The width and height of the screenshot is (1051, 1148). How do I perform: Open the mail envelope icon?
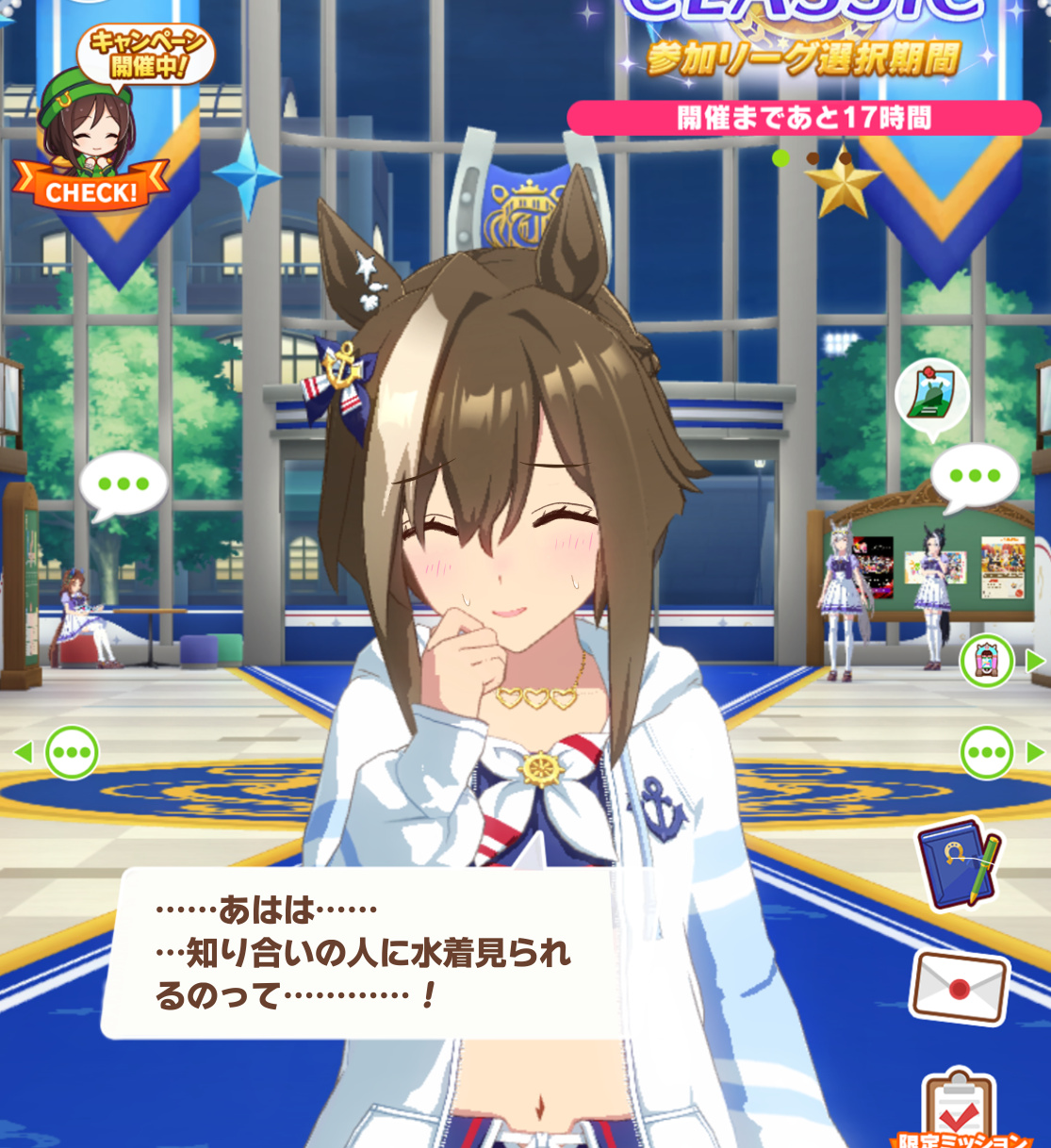point(959,987)
